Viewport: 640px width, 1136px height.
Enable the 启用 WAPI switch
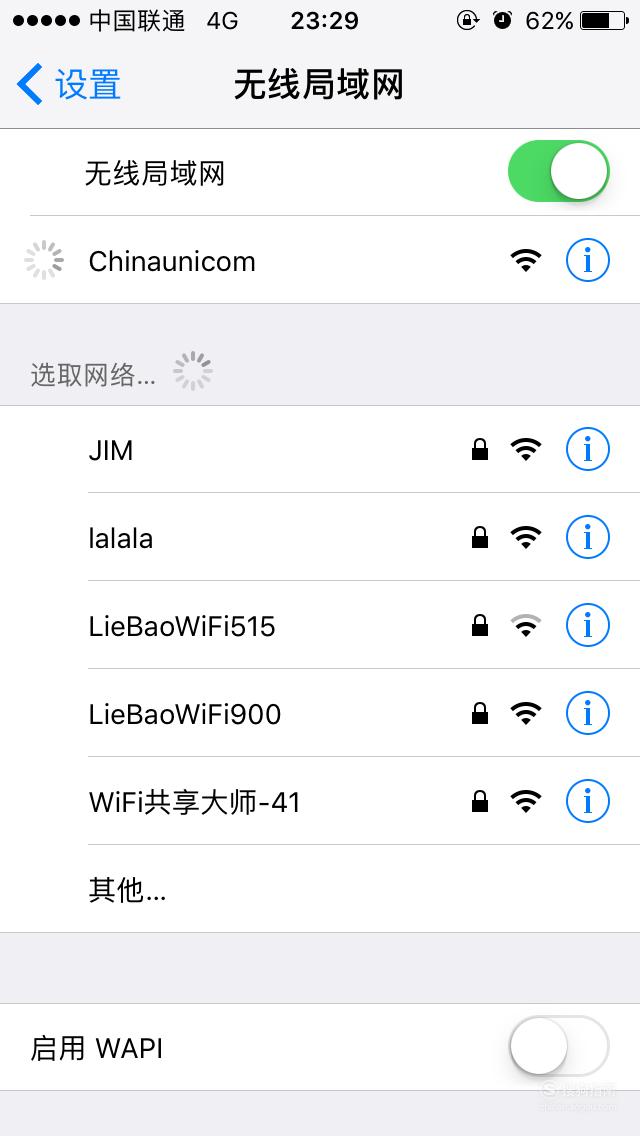point(558,1047)
